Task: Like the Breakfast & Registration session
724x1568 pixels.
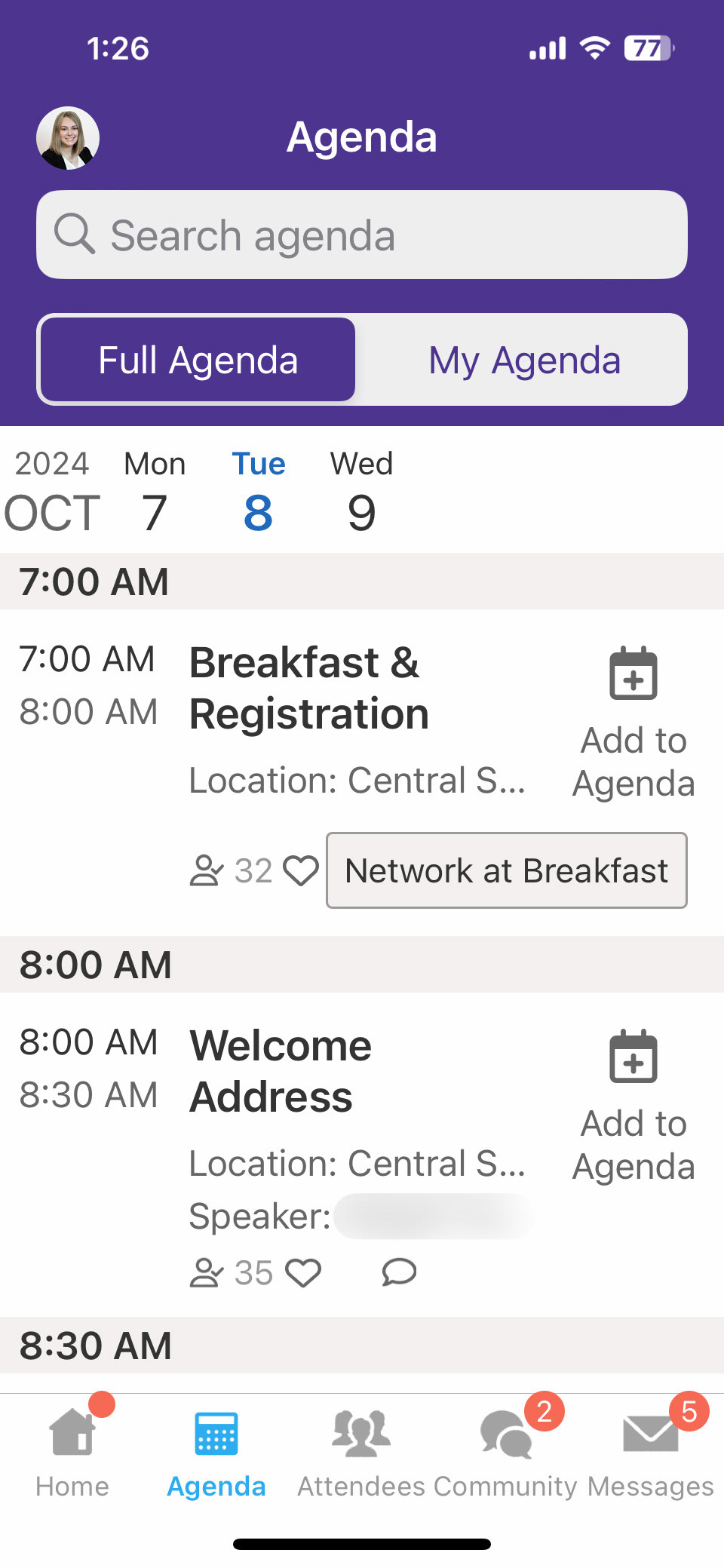Action: (x=301, y=871)
